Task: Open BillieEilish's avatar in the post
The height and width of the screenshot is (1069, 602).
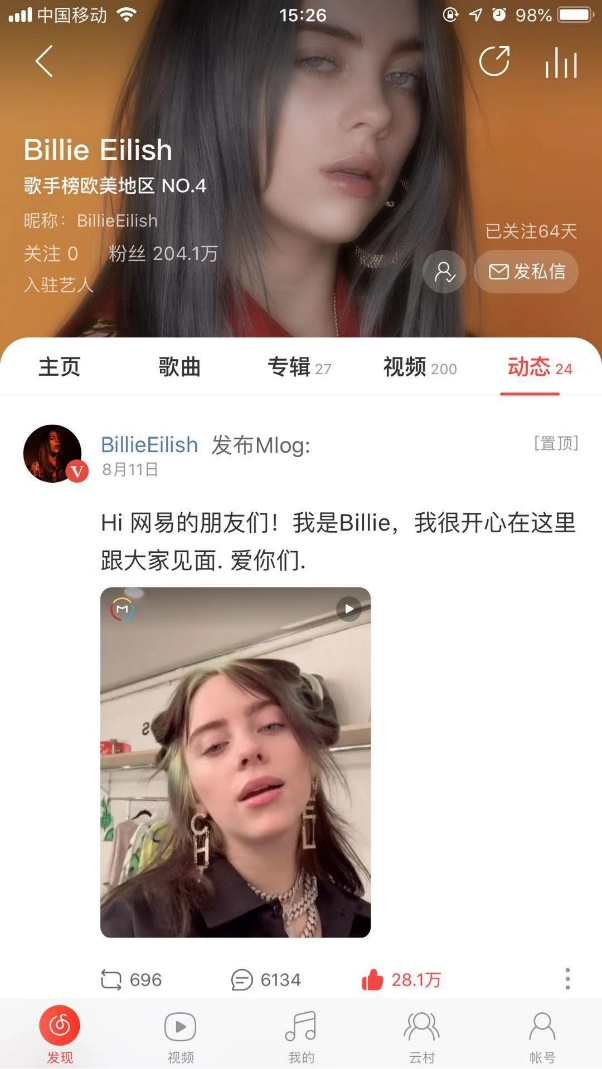Action: (53, 454)
